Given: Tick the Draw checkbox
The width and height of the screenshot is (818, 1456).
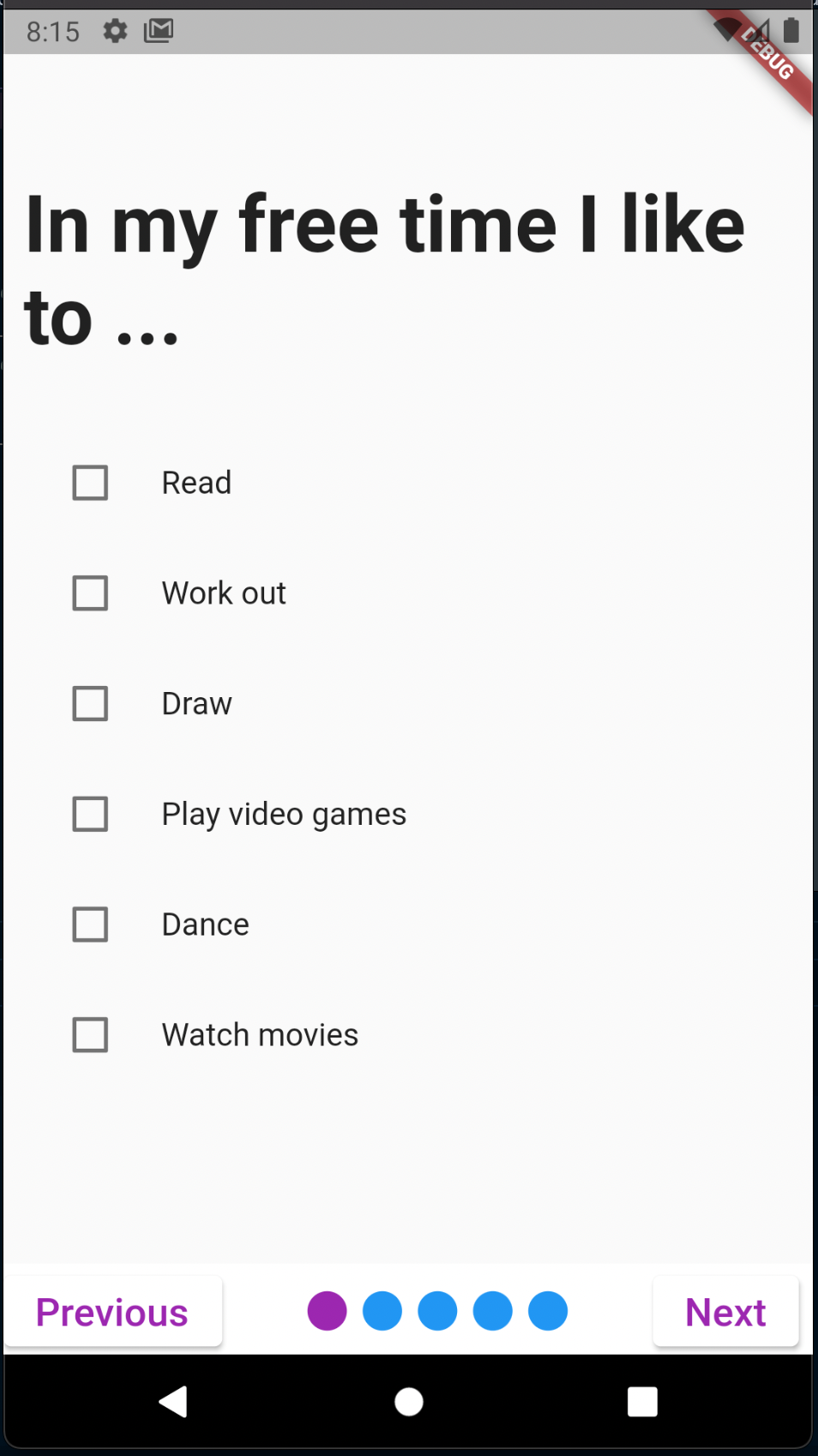Looking at the screenshot, I should pyautogui.click(x=90, y=704).
